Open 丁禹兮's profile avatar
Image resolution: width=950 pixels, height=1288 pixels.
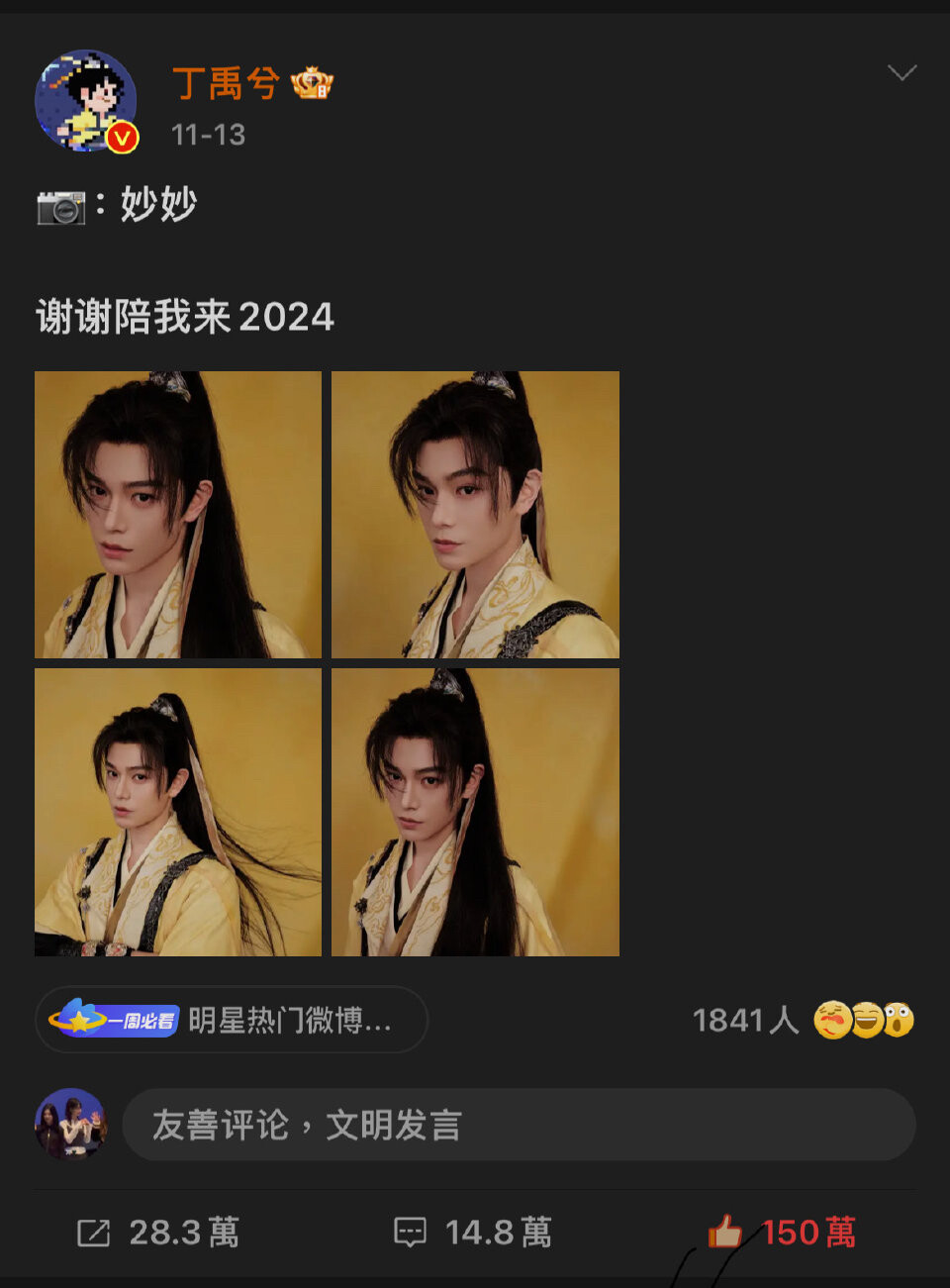pos(85,101)
